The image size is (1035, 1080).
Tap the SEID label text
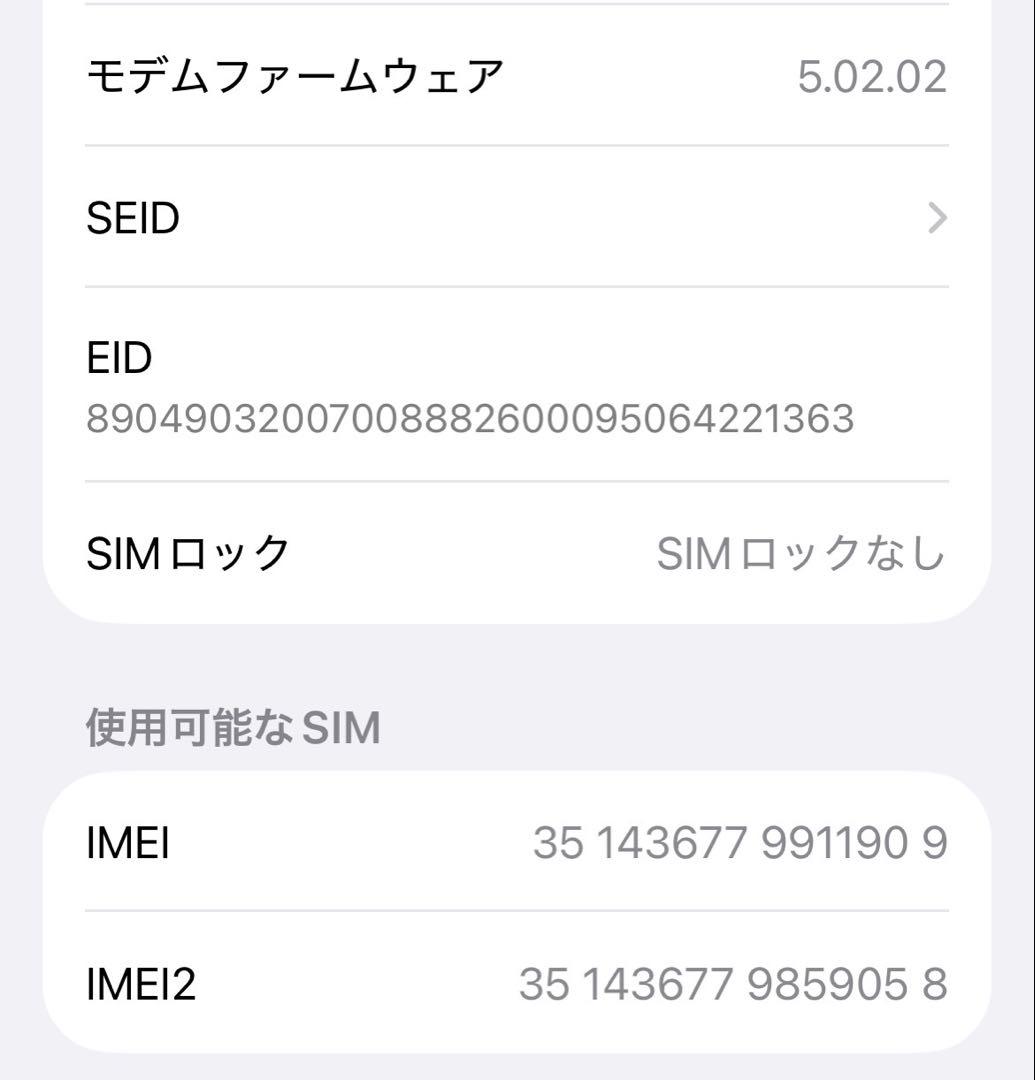click(134, 219)
